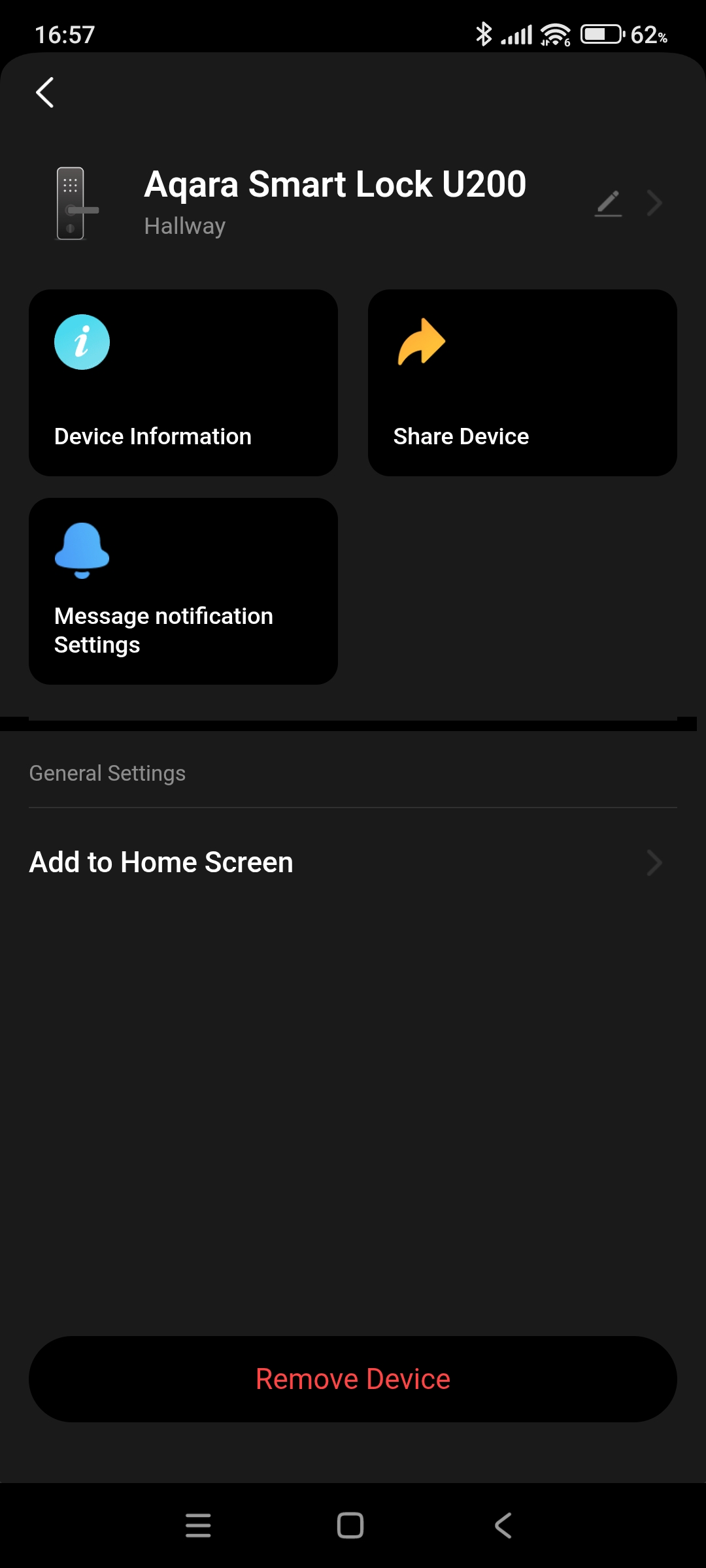Tap Remove Device
706x1568 pixels.
coord(353,1379)
